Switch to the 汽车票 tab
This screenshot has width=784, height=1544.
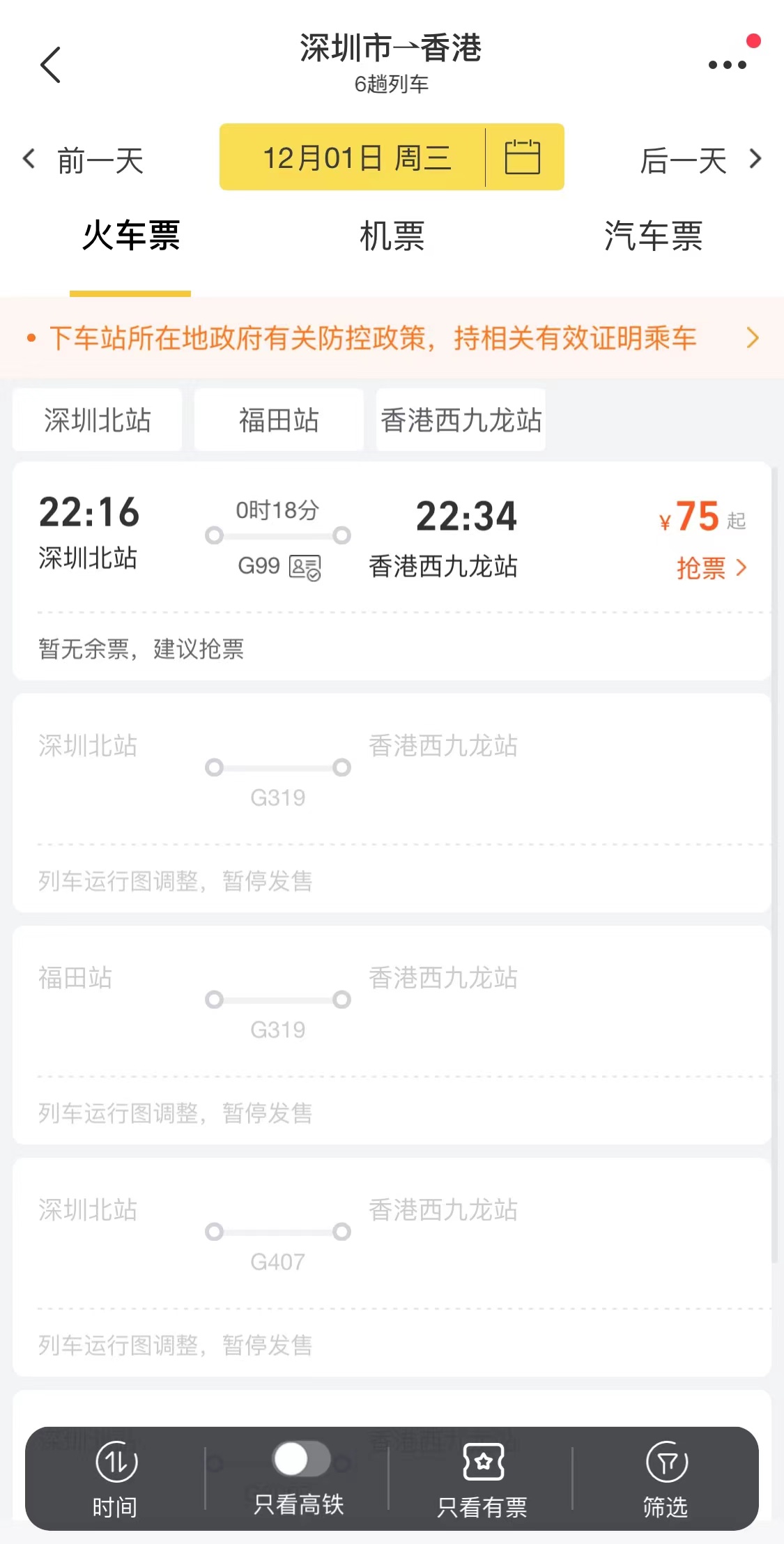click(653, 236)
